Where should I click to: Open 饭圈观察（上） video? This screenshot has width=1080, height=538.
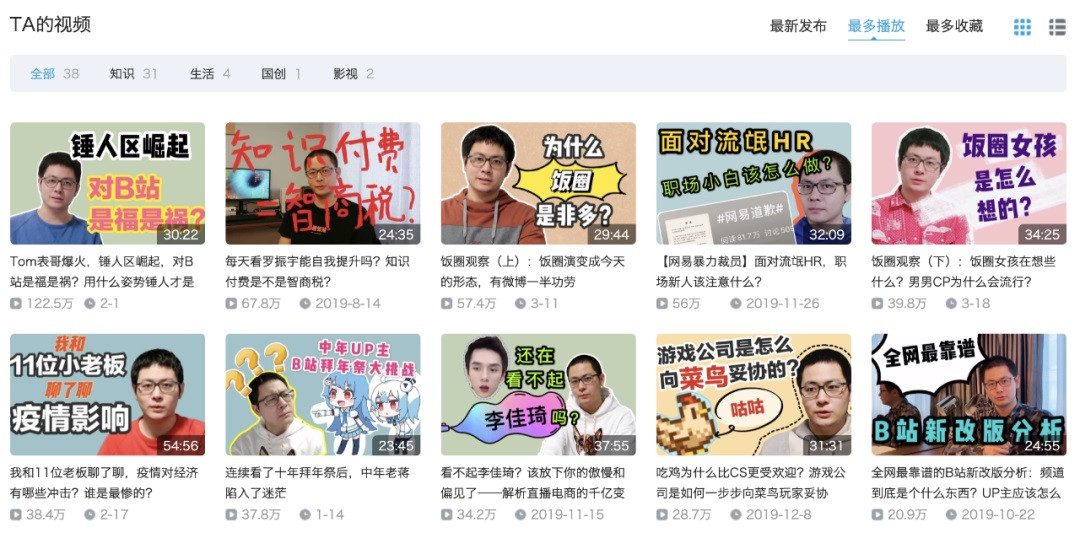click(x=538, y=183)
